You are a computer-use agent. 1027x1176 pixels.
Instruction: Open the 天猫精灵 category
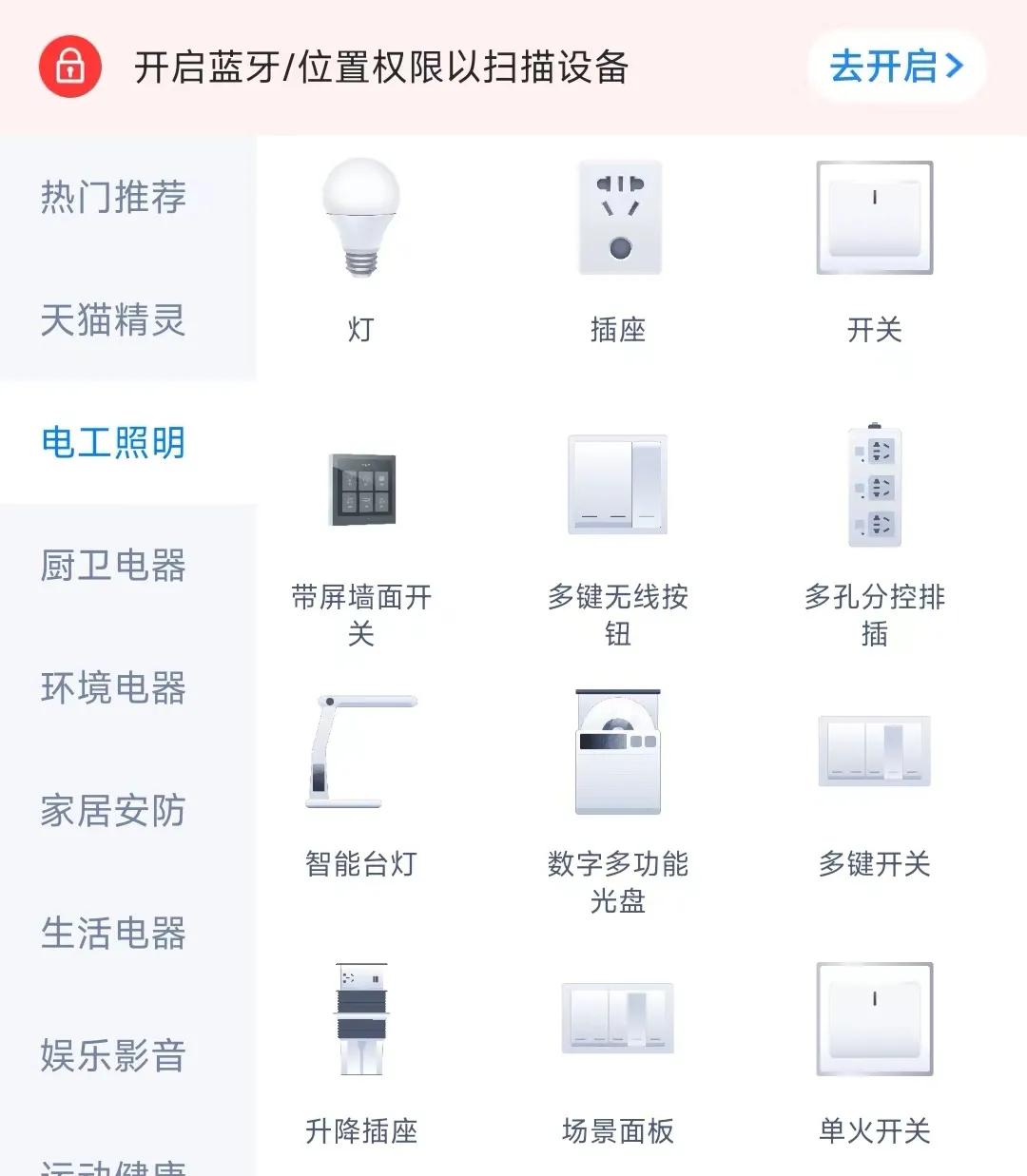[114, 321]
